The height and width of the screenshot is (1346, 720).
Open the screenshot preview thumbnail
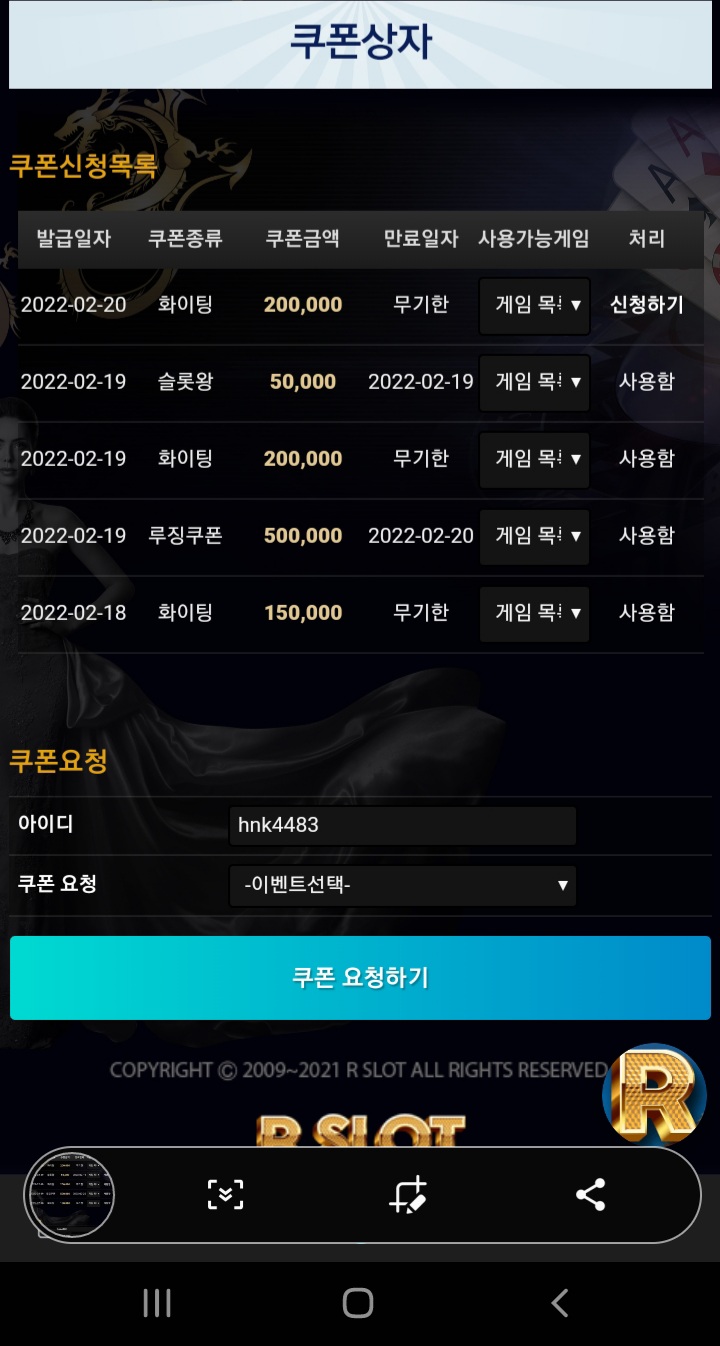tap(70, 1195)
